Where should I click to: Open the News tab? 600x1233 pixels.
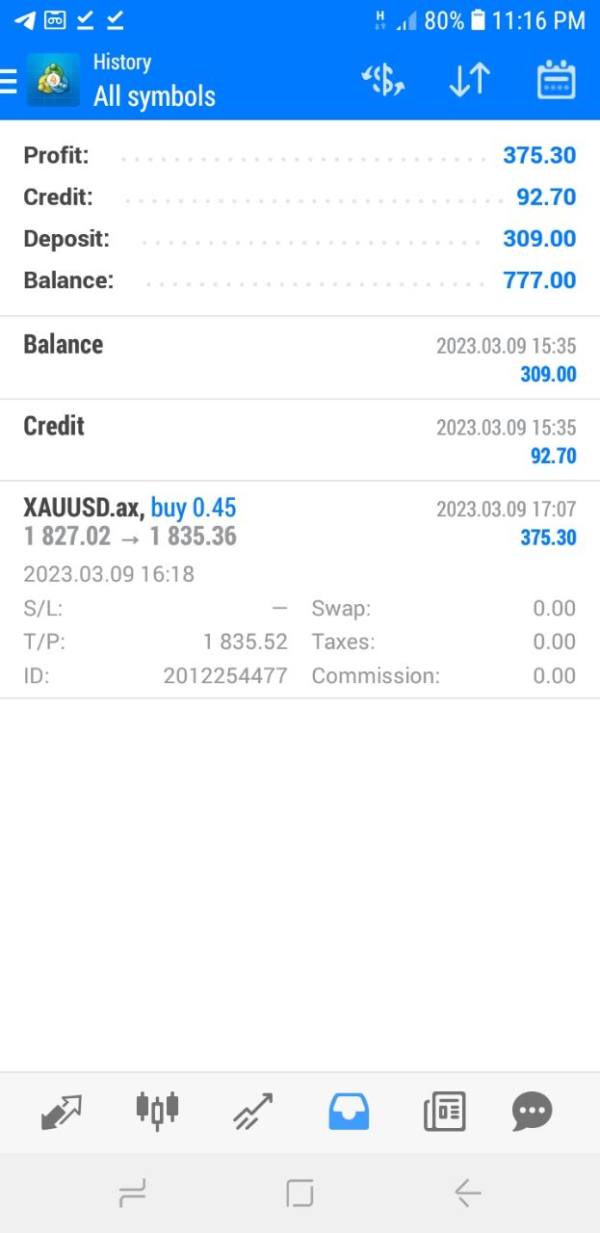click(444, 1111)
